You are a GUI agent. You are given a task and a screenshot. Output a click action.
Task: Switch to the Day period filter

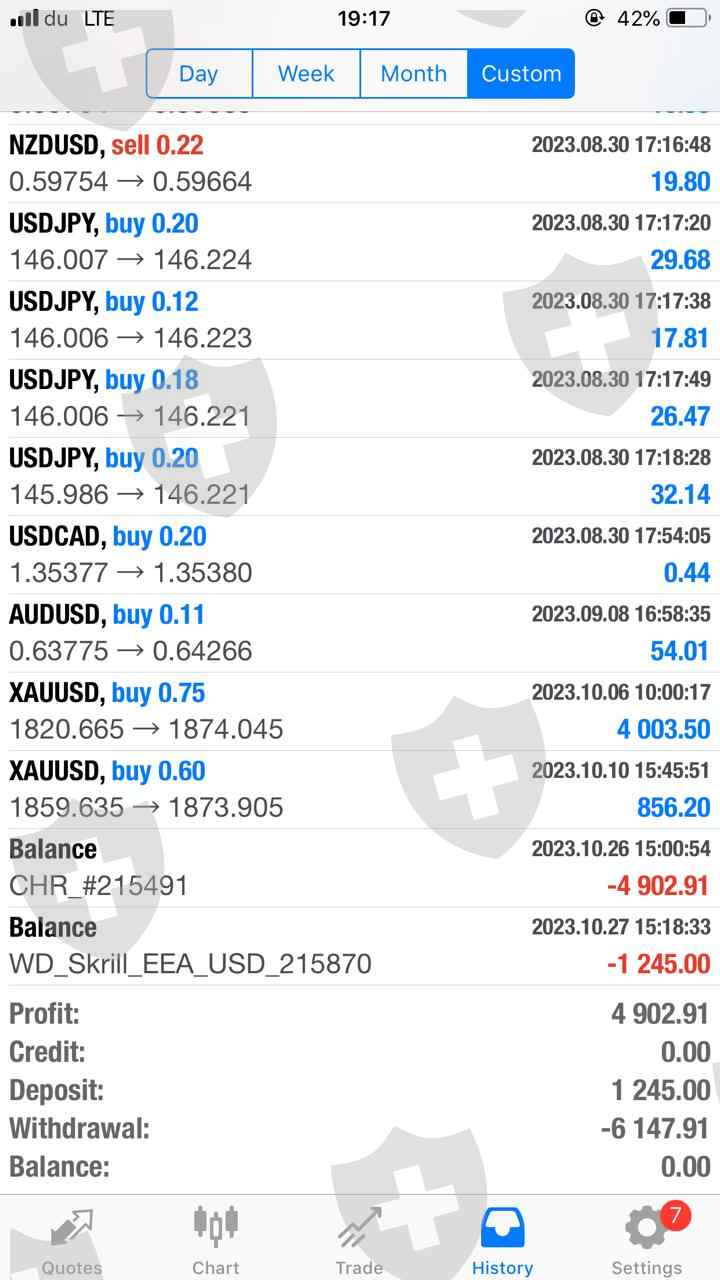pos(199,74)
